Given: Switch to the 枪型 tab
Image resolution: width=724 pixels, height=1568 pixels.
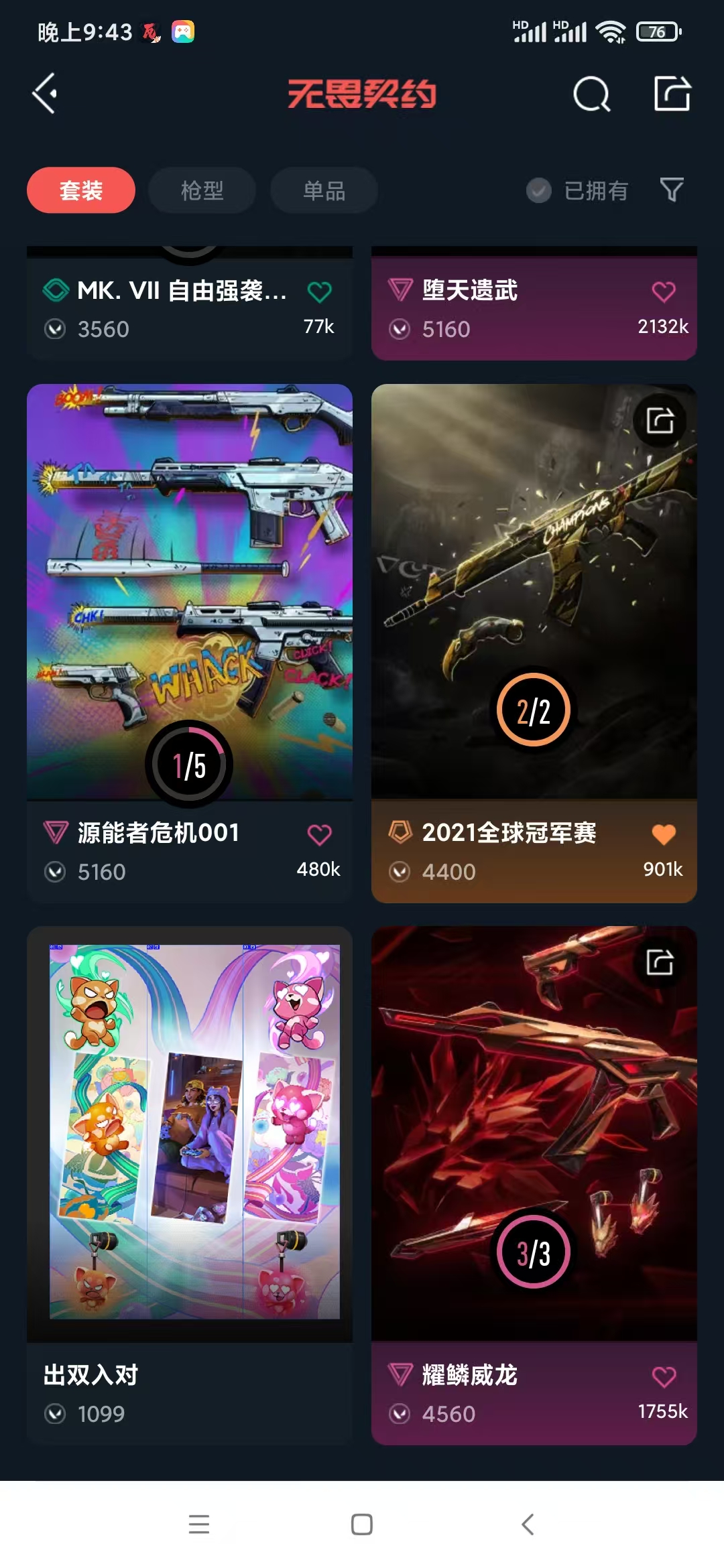Looking at the screenshot, I should point(202,190).
